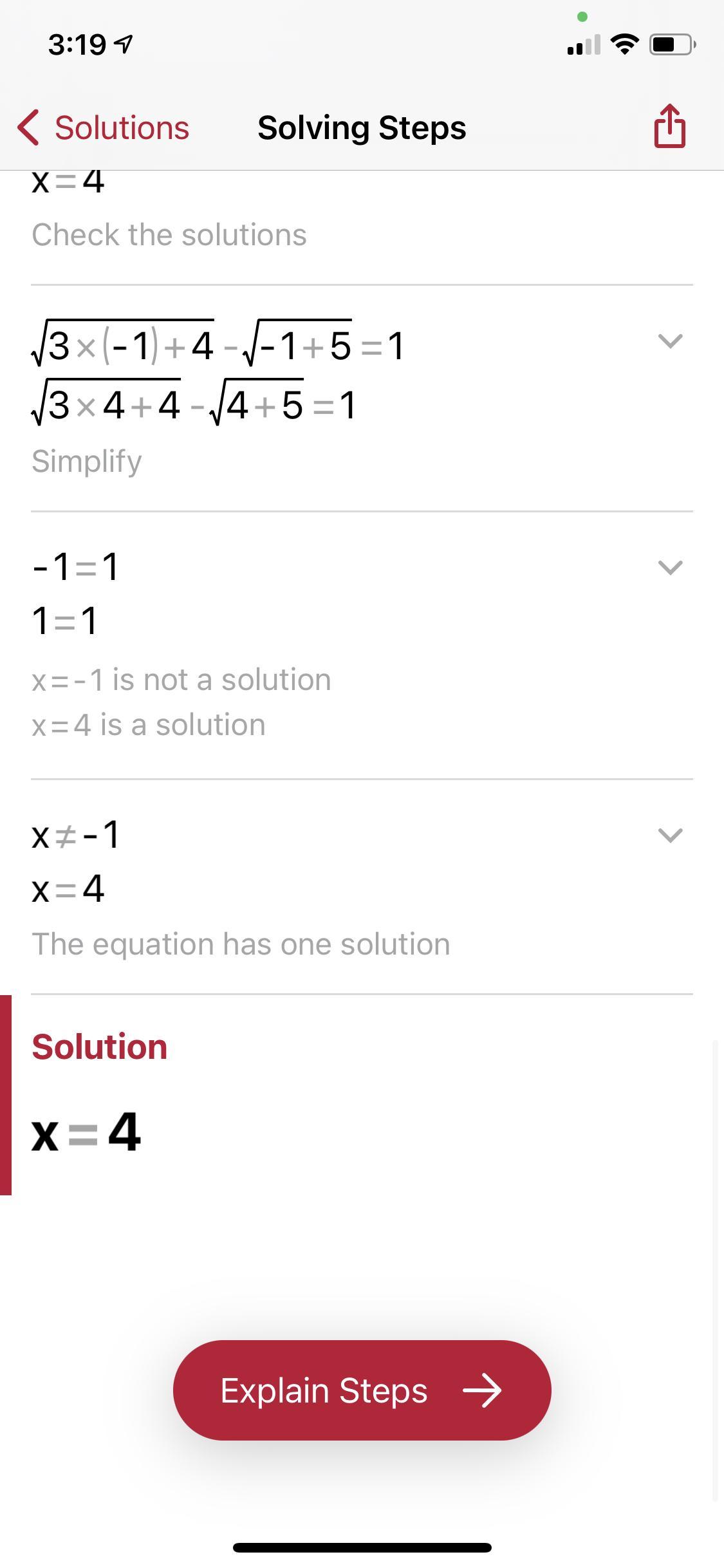The width and height of the screenshot is (724, 1568).
Task: Share the solving steps
Action: [x=669, y=127]
